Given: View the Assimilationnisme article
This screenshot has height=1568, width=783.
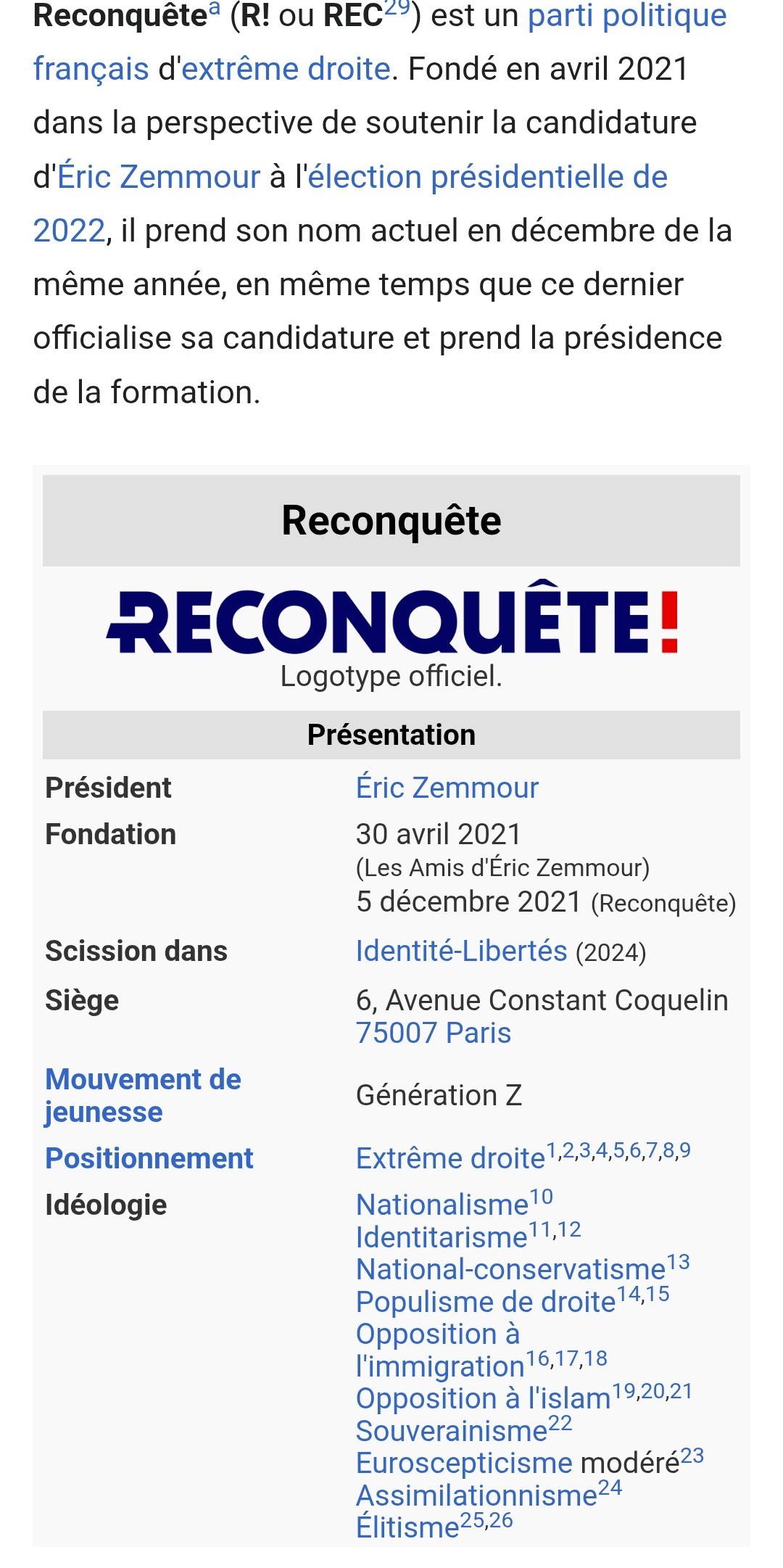Looking at the screenshot, I should tap(476, 1496).
